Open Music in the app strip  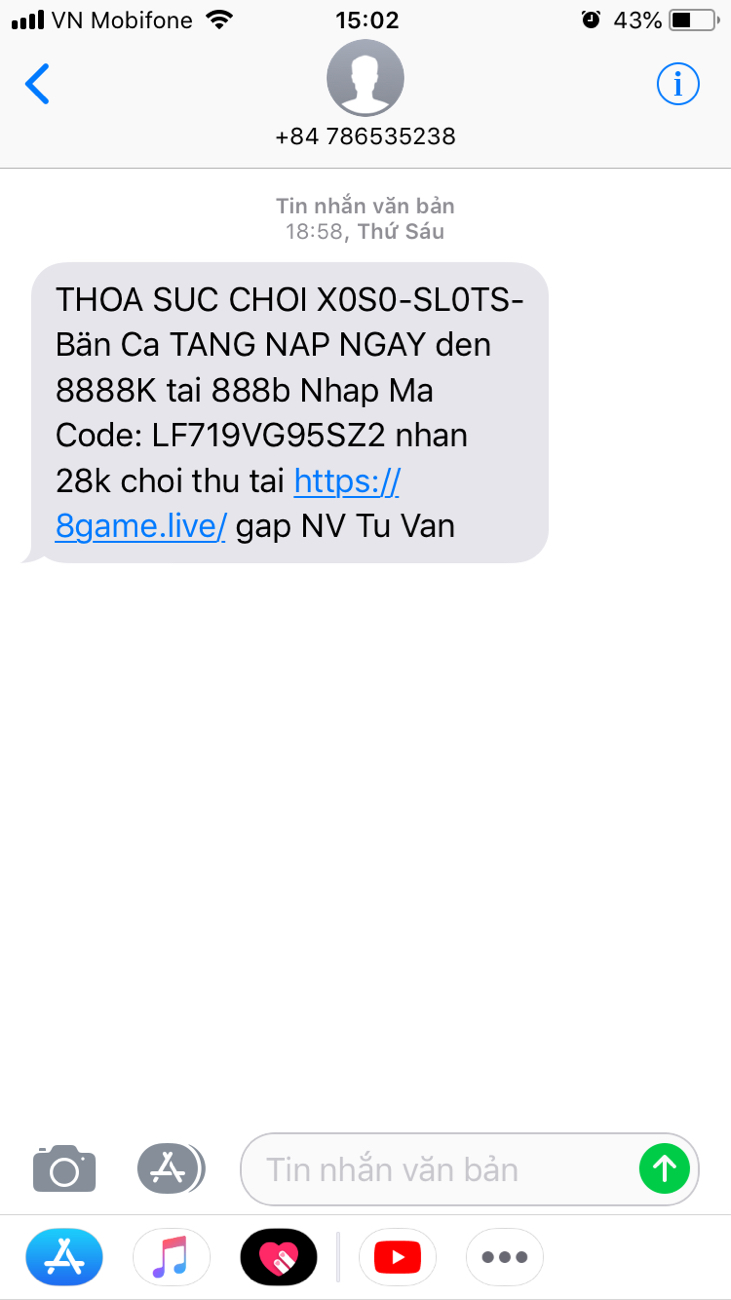tap(171, 1257)
